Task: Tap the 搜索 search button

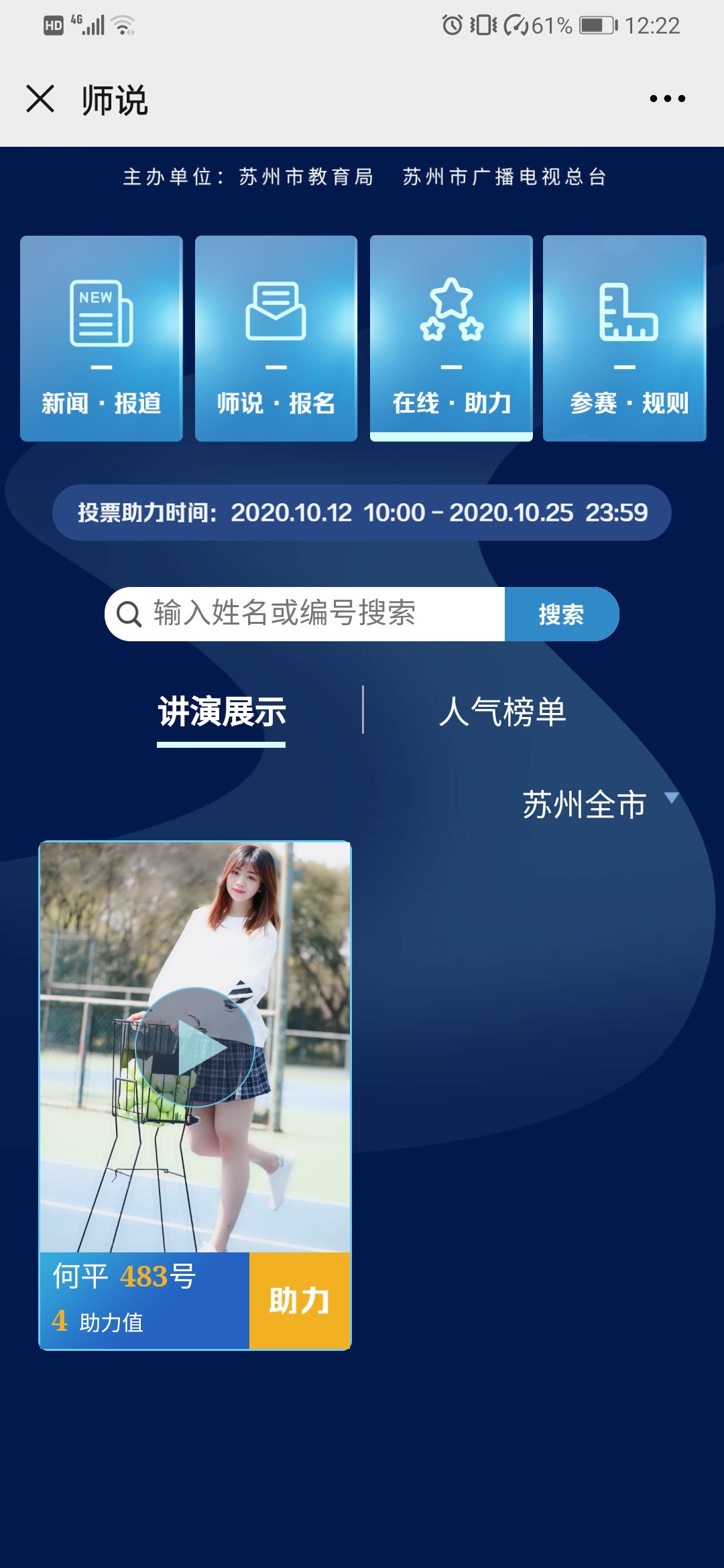Action: [561, 614]
